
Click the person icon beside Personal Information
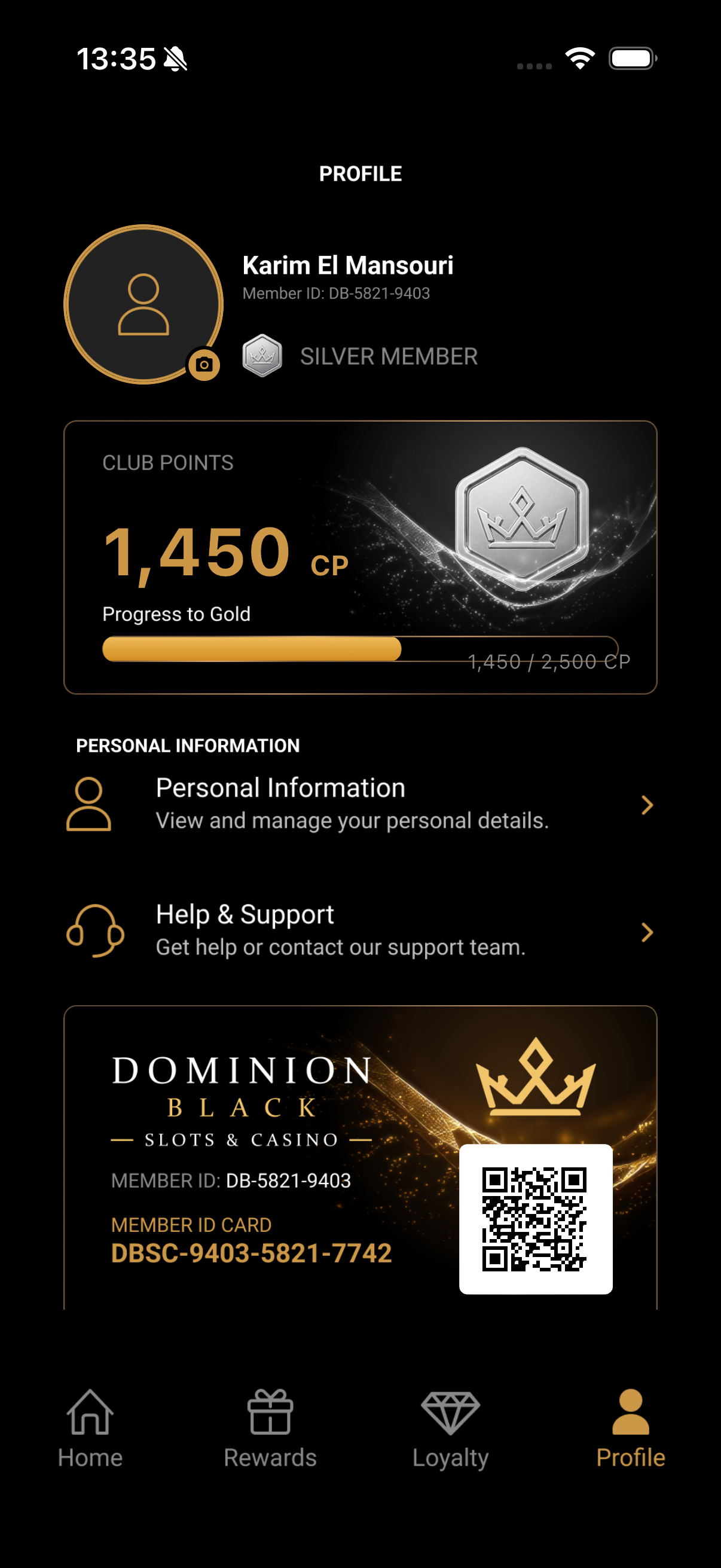pos(88,805)
